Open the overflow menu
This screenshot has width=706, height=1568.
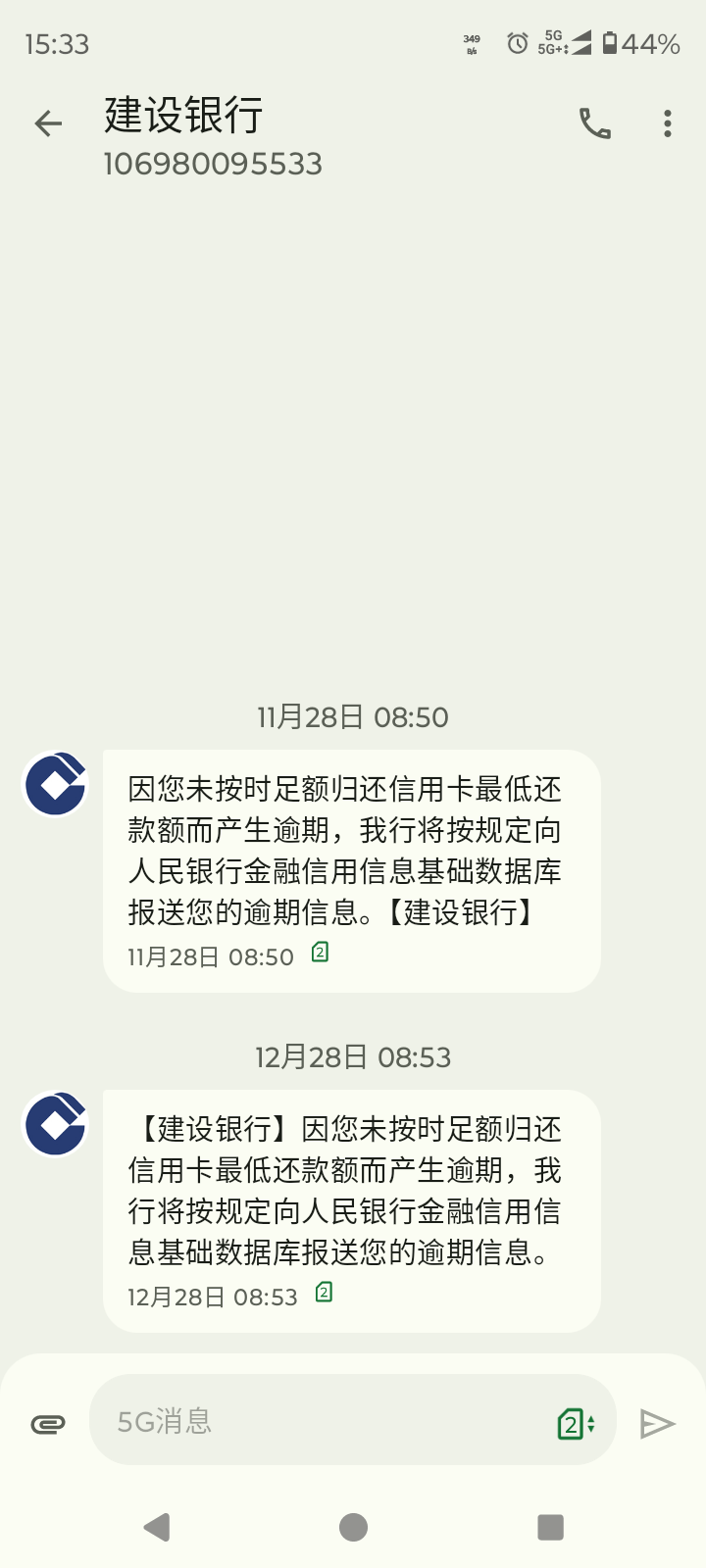668,123
